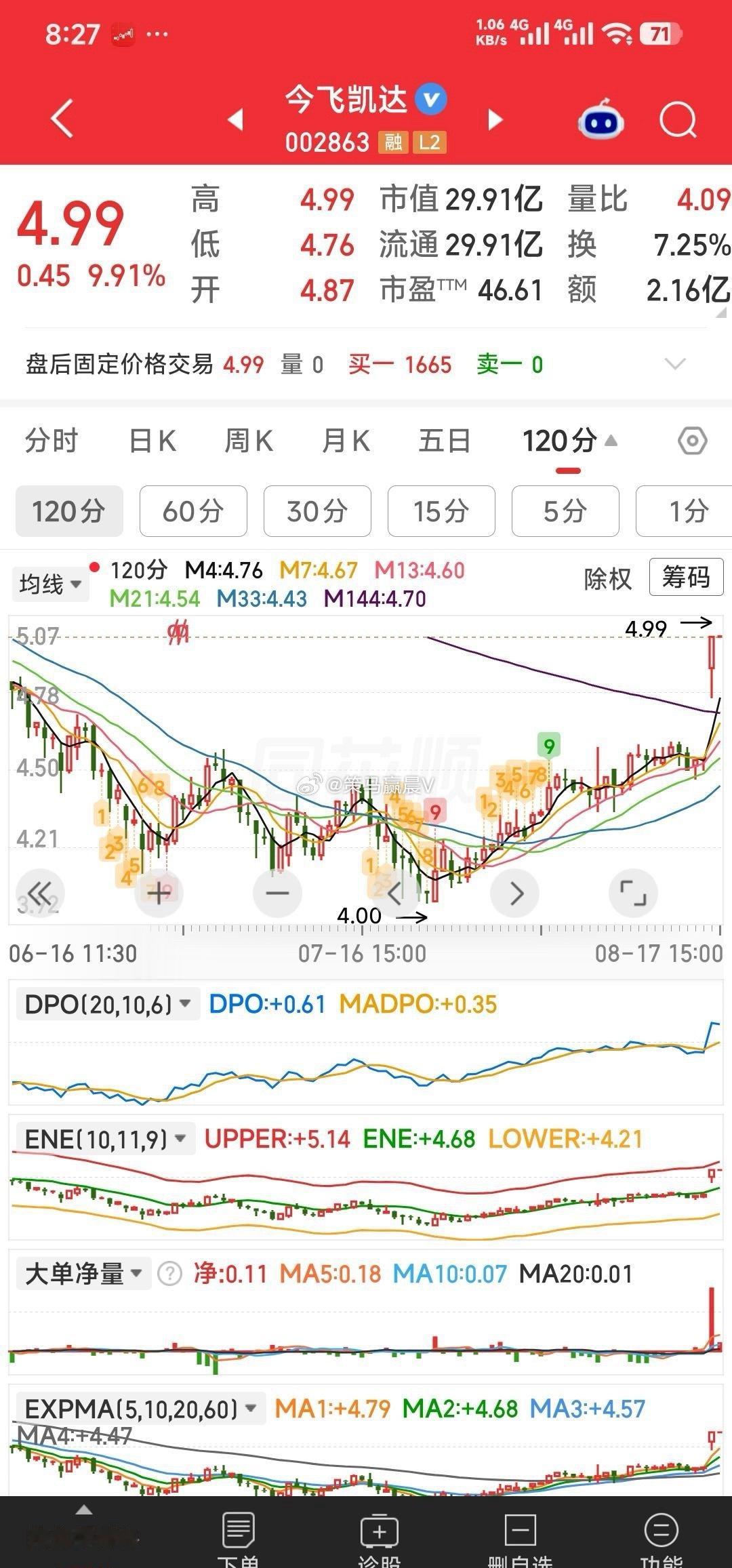Zoom in chart with plus button
732x1568 pixels.
click(x=159, y=893)
